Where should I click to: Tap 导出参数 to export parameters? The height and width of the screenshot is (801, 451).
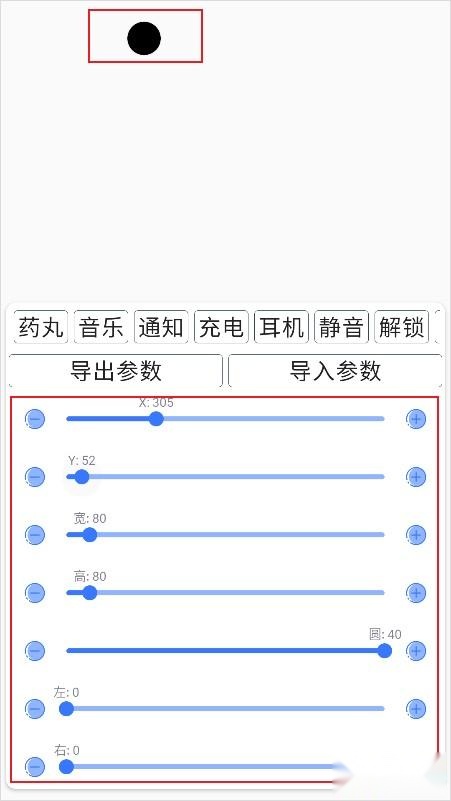[115, 371]
